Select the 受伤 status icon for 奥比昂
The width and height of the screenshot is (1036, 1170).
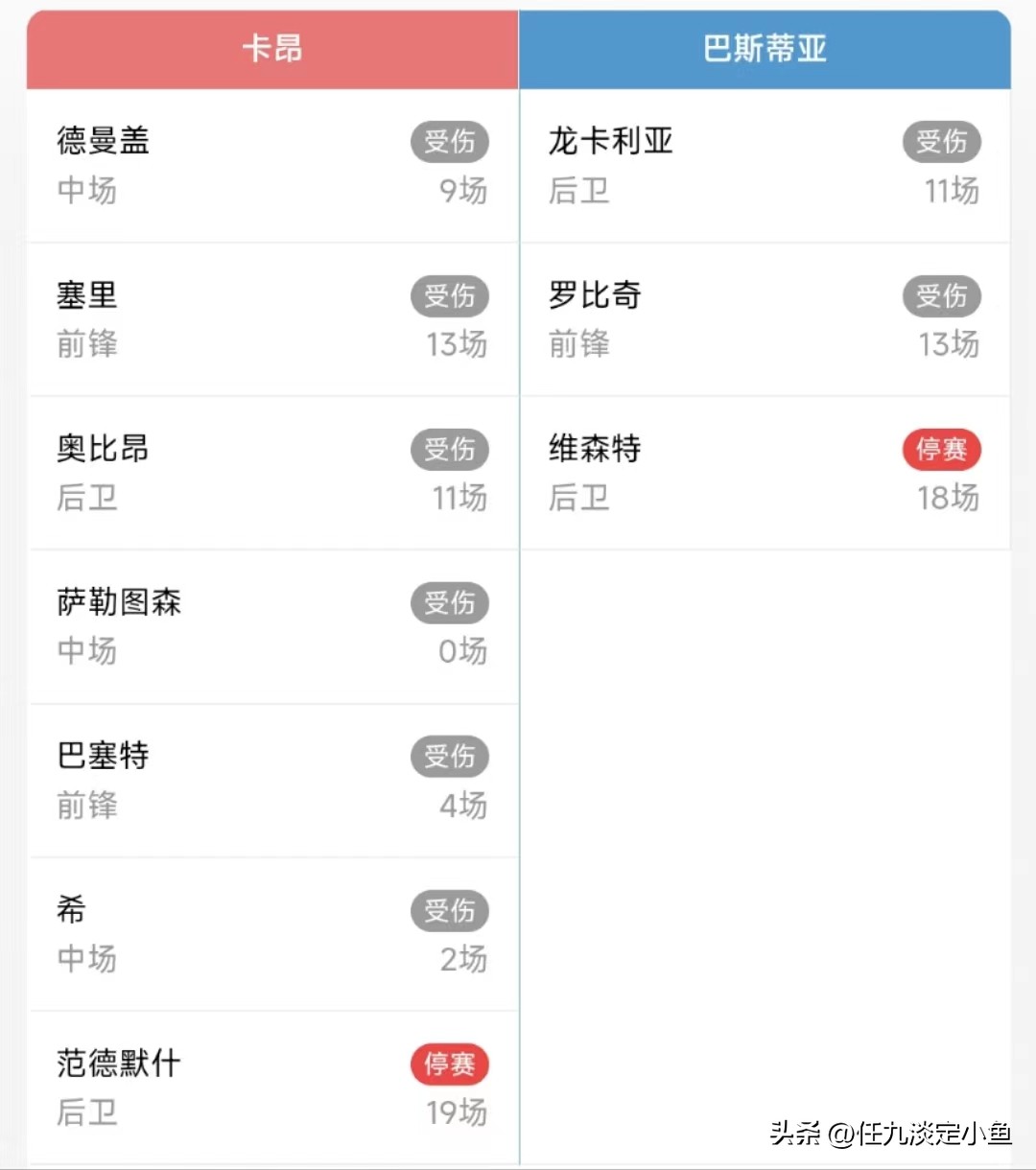(x=450, y=450)
